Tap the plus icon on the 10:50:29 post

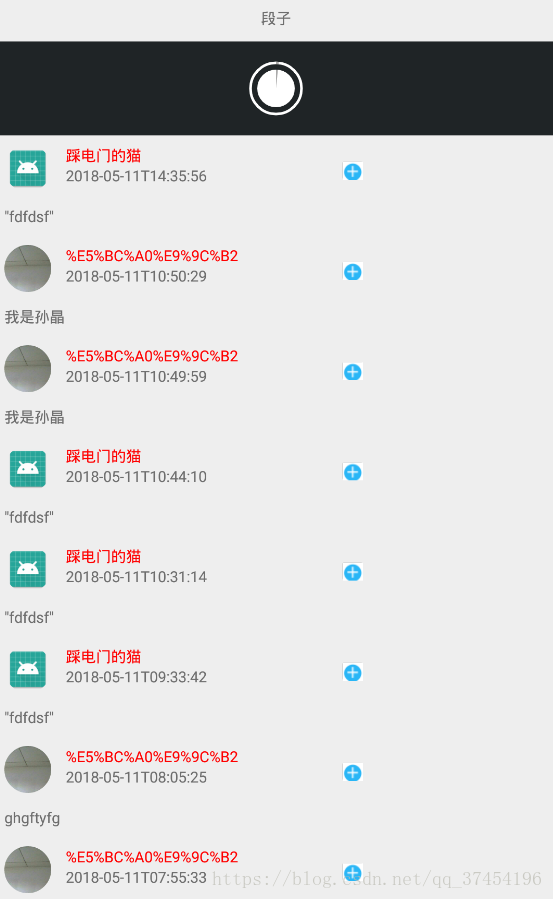click(x=352, y=272)
